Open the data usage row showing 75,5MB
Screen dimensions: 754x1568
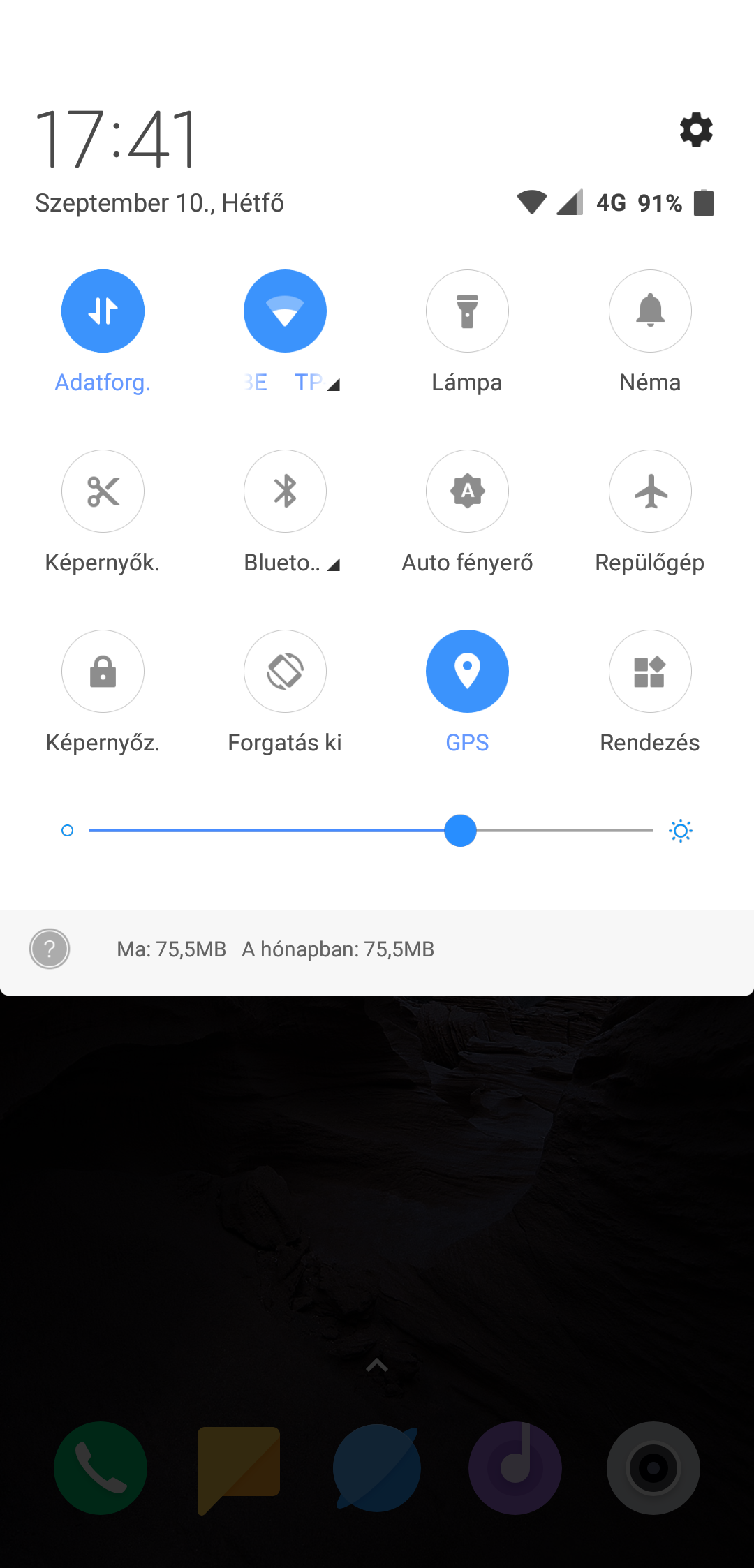point(377,949)
